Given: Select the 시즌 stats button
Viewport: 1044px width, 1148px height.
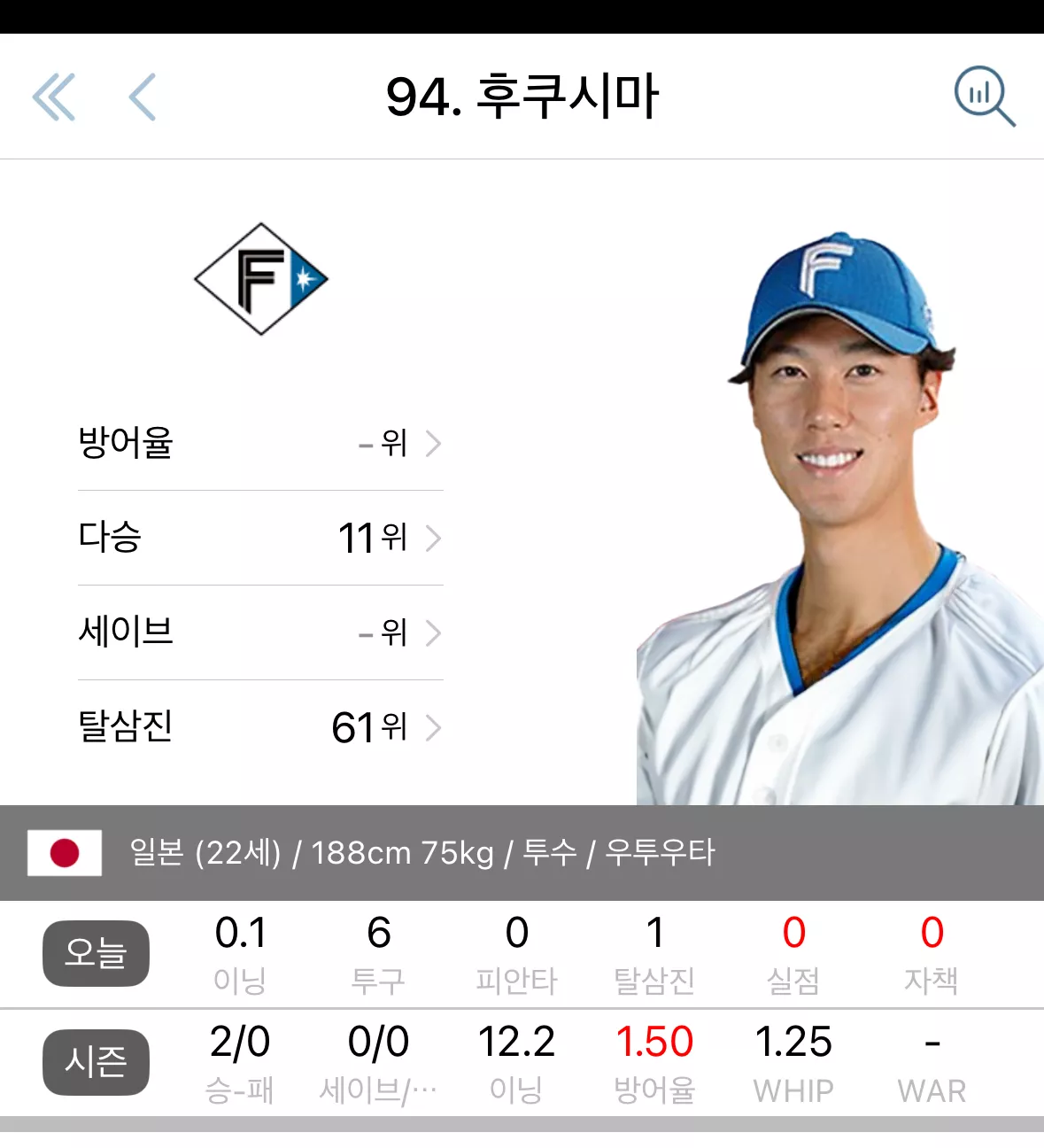Looking at the screenshot, I should pos(96,1062).
